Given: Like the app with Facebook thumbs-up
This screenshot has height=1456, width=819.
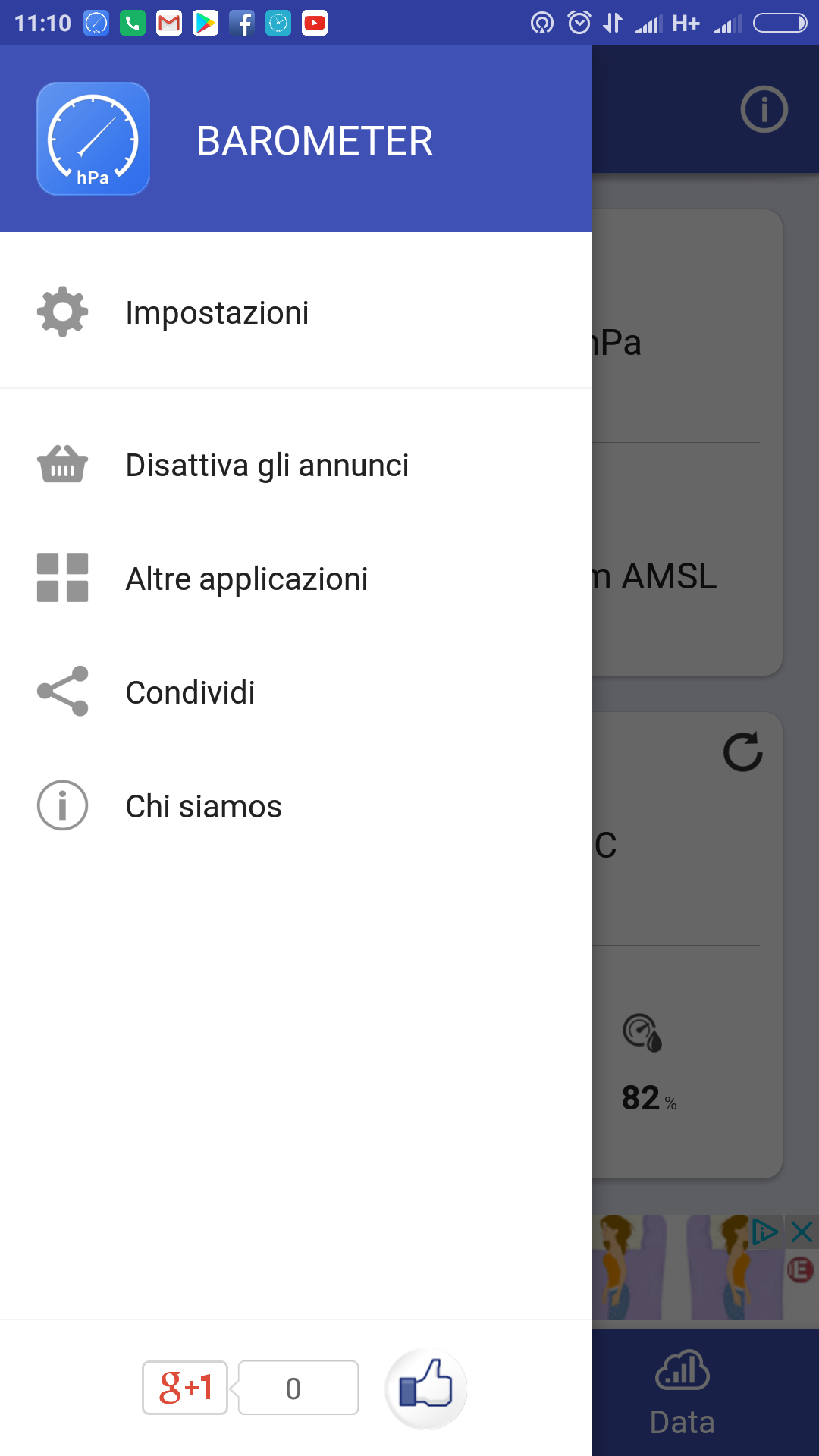Looking at the screenshot, I should (426, 1388).
